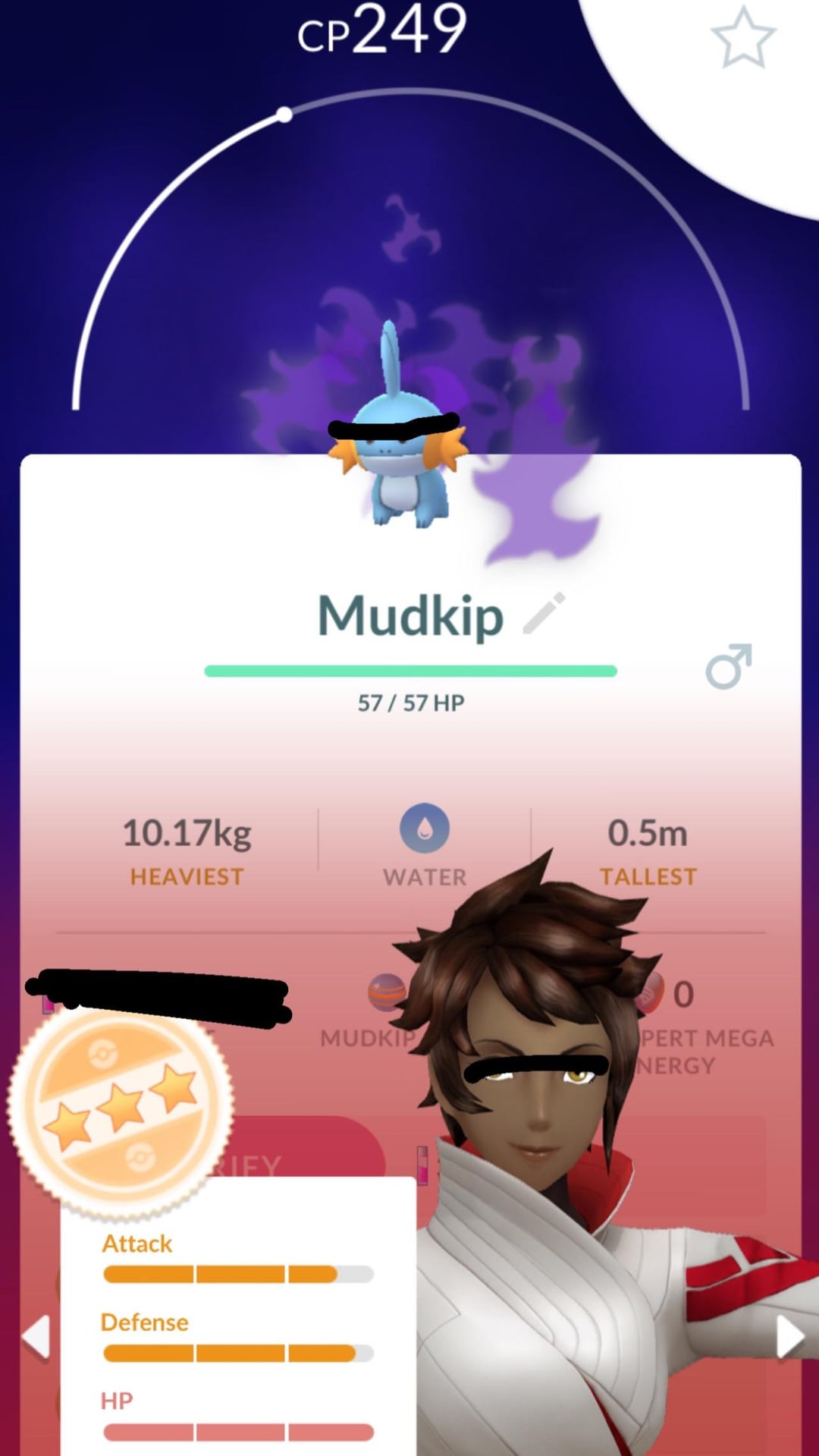Go to next Pokémon with right arrow
Viewport: 819px width, 1456px height.
tap(789, 1337)
